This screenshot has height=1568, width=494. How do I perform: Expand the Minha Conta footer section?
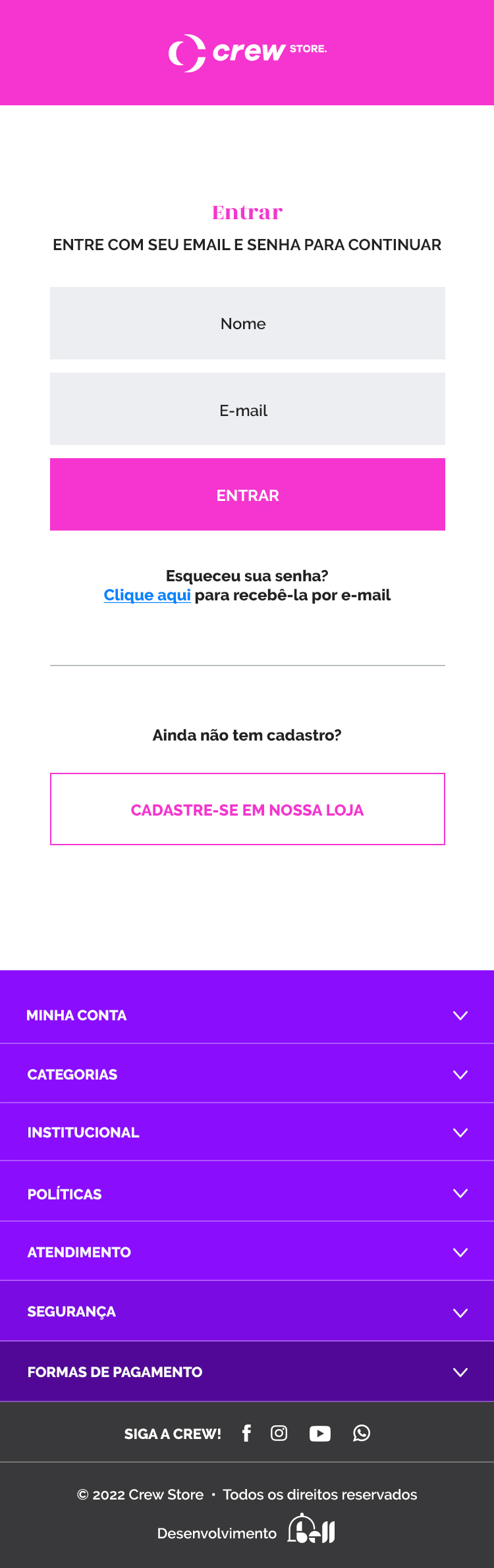point(247,1015)
